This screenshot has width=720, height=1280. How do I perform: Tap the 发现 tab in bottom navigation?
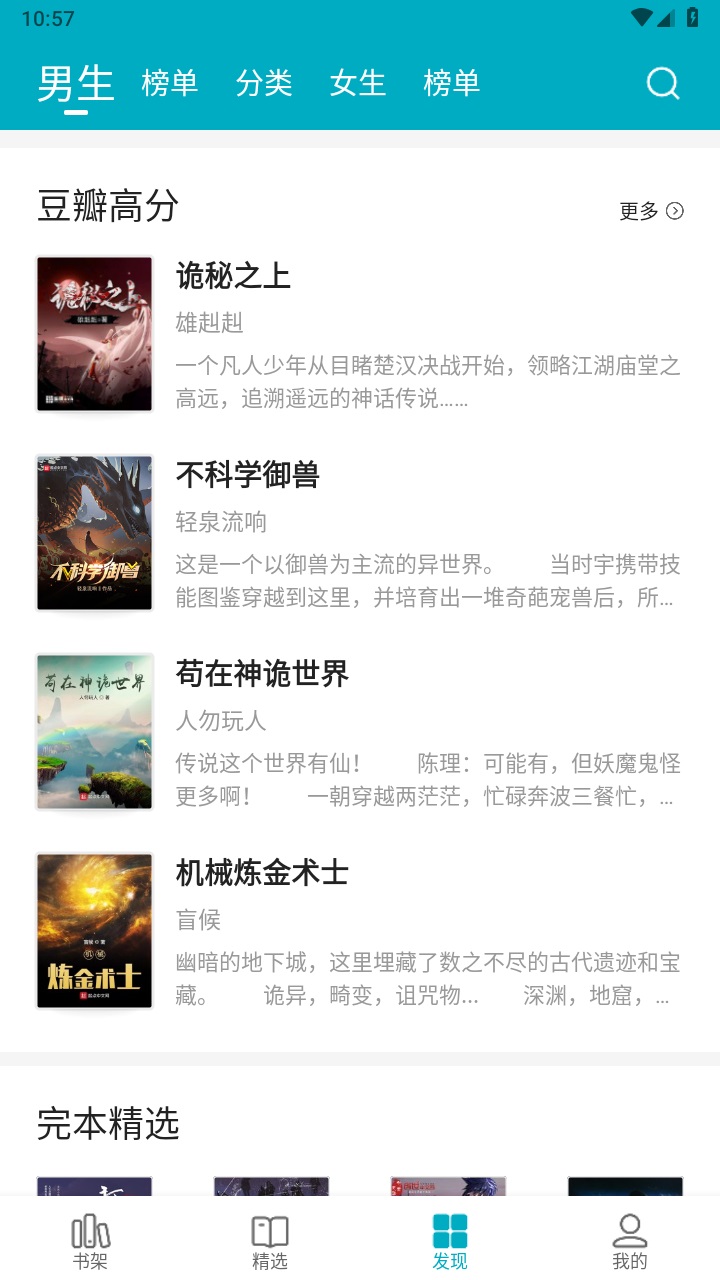tap(450, 1241)
